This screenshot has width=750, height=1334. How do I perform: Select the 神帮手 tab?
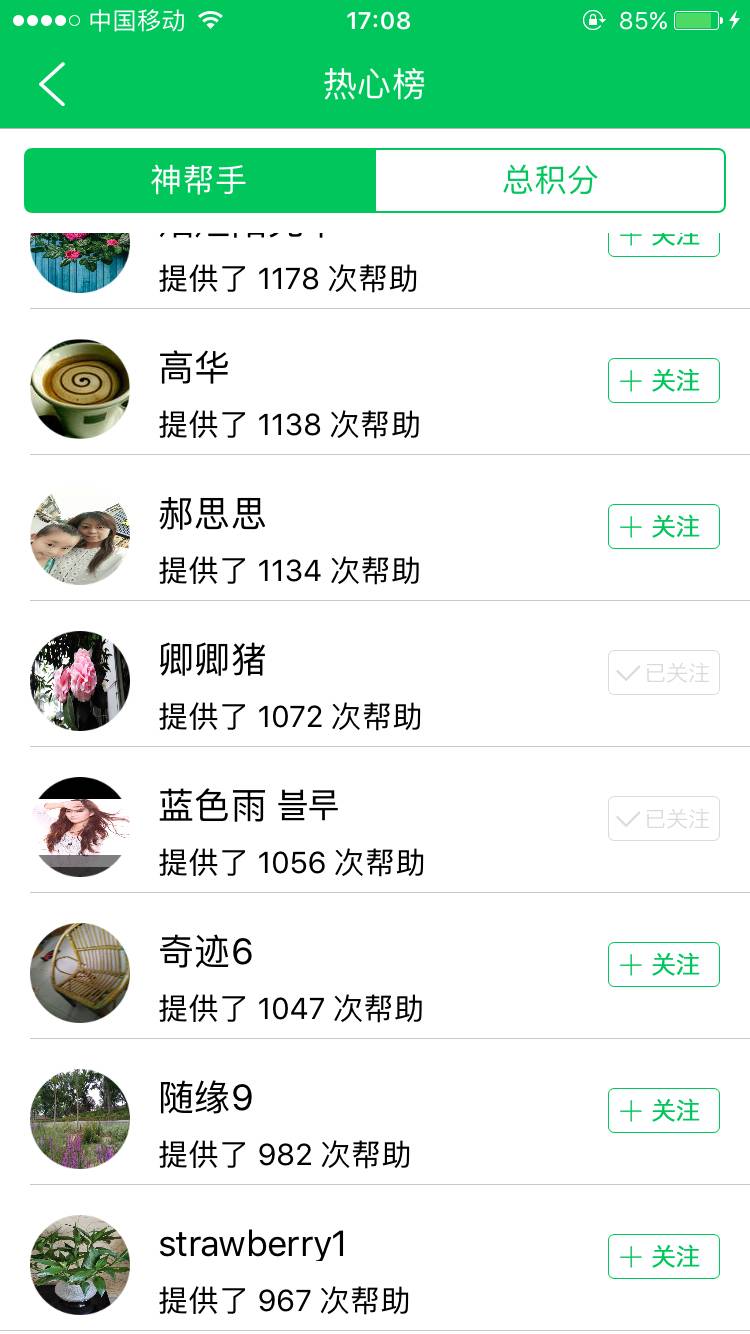(199, 180)
